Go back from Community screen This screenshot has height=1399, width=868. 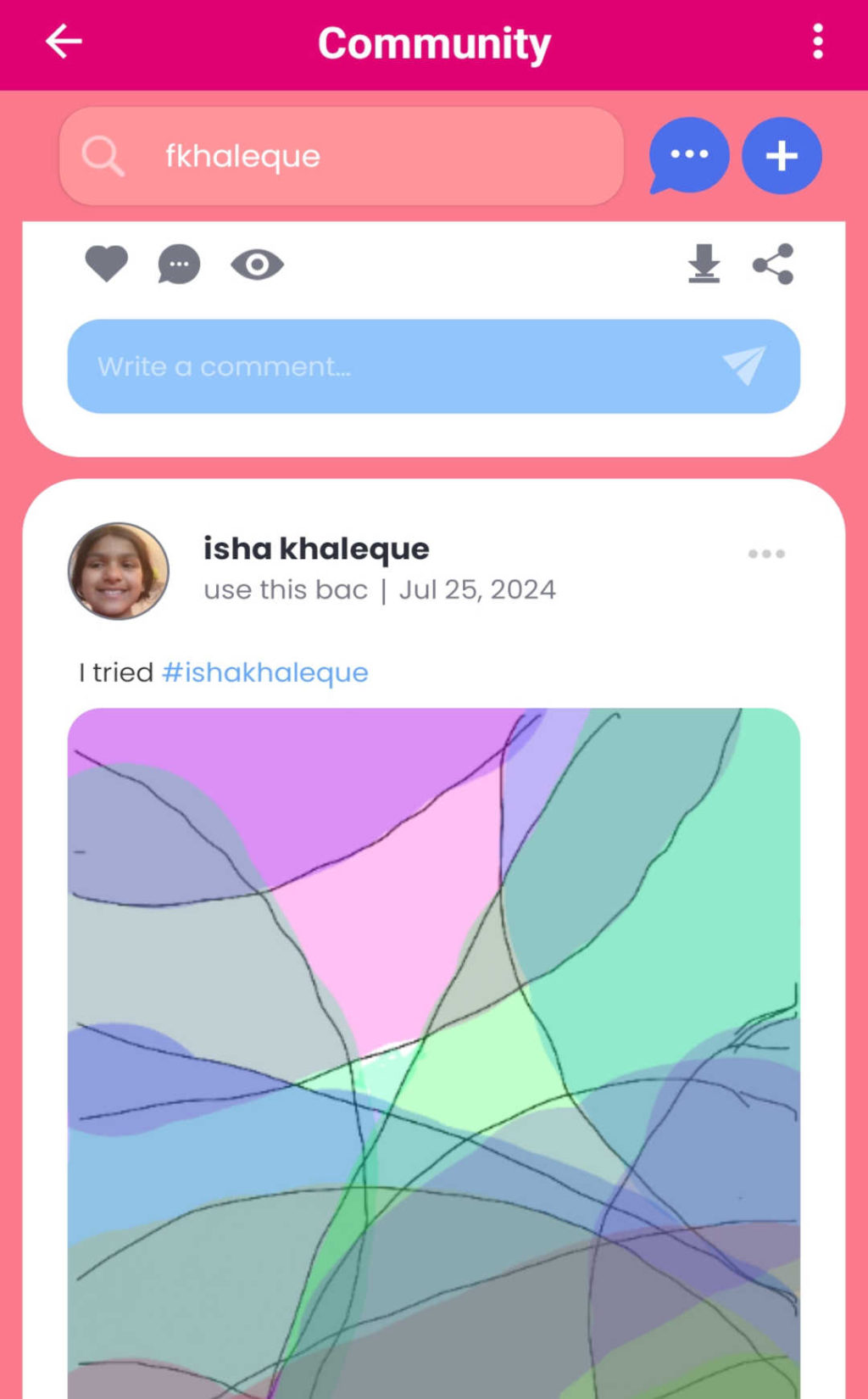click(x=64, y=42)
